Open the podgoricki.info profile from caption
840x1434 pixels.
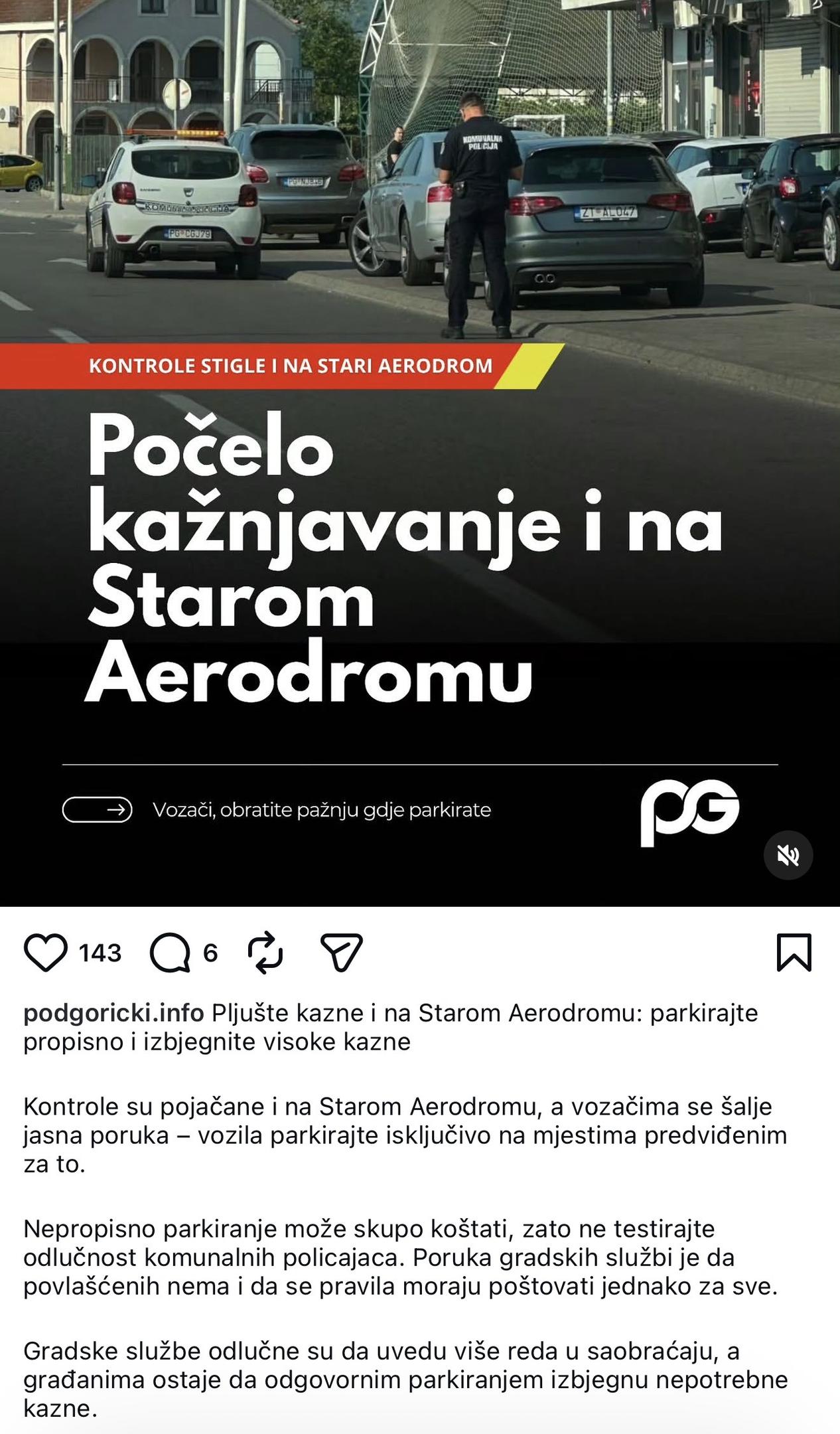(113, 1013)
